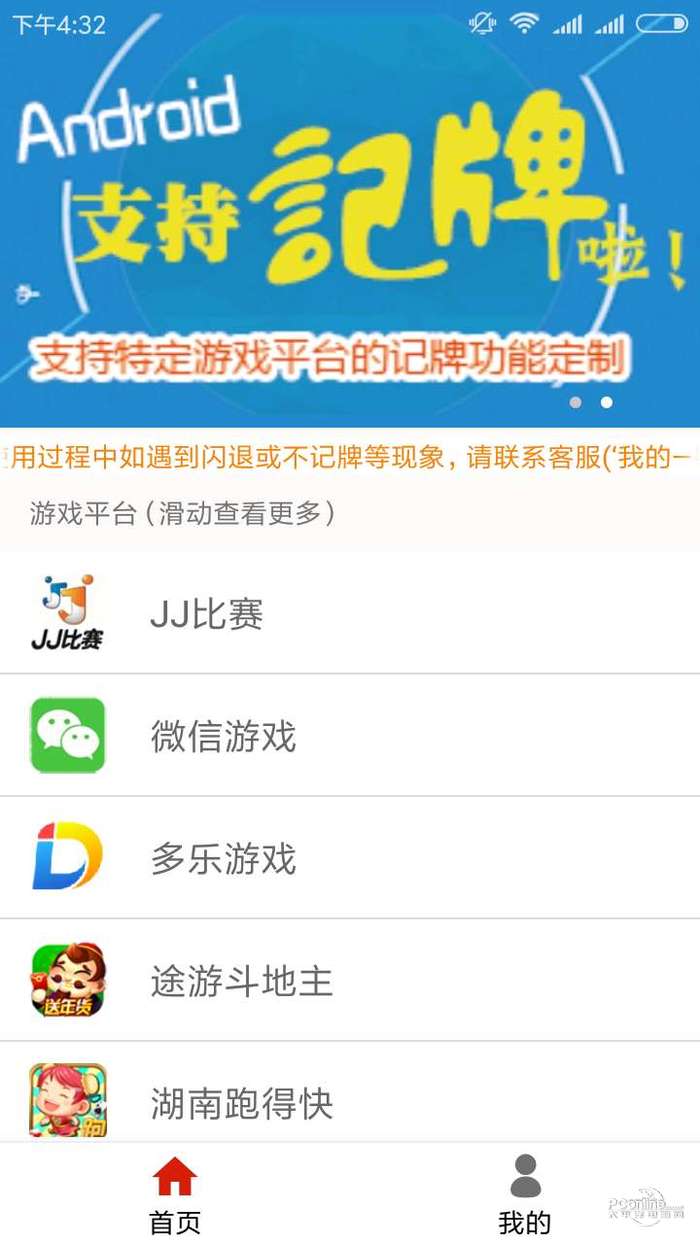Go to the 我的 tab

coord(525,1195)
